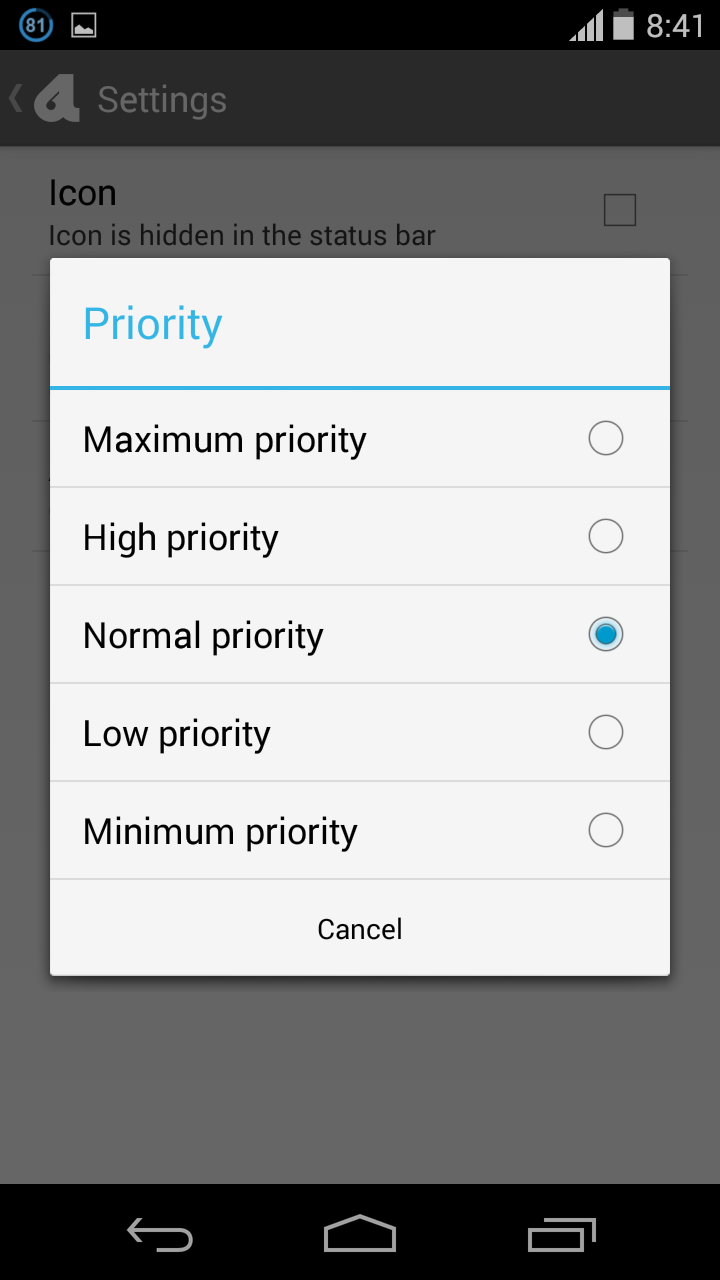
Task: Enable the Icon checkbox
Action: pyautogui.click(x=619, y=209)
